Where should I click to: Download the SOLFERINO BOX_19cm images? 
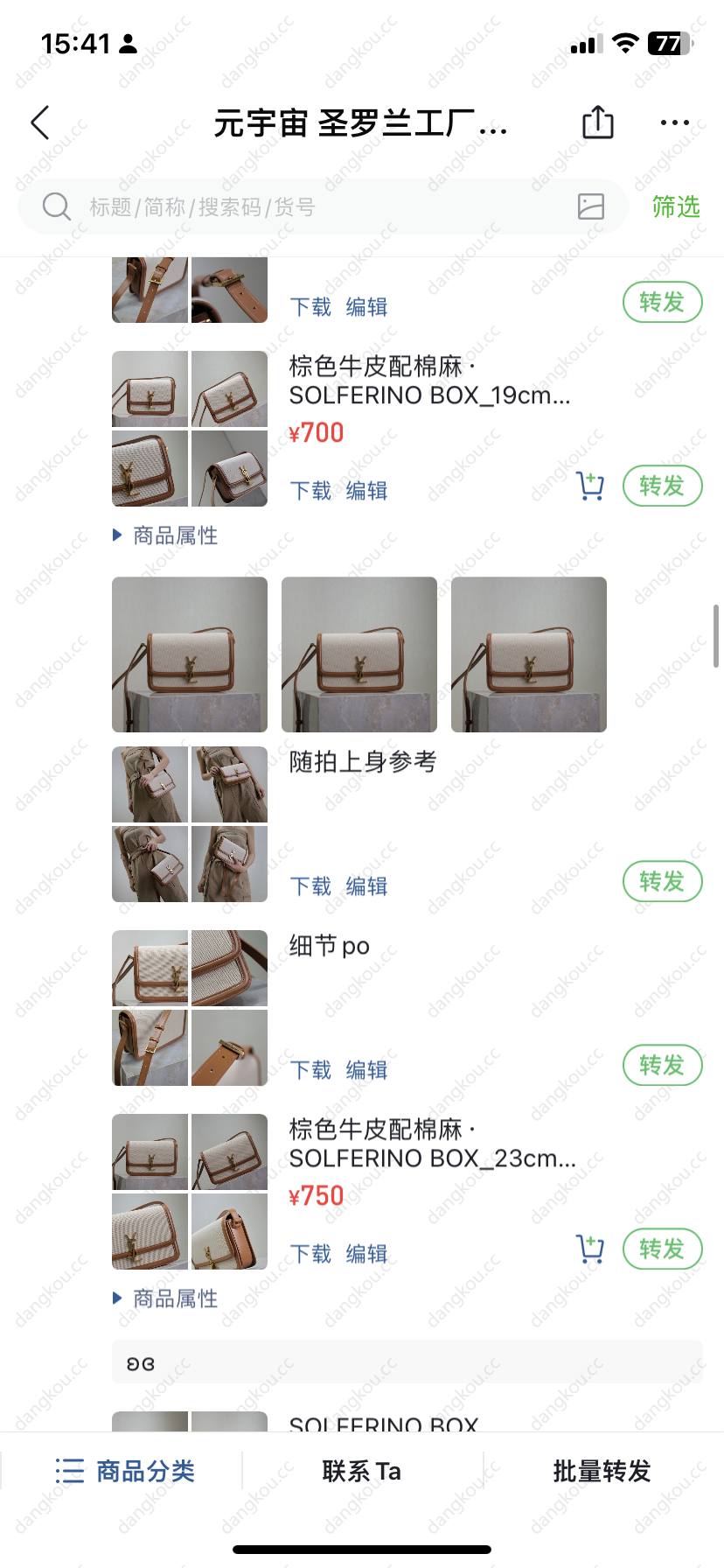click(310, 491)
